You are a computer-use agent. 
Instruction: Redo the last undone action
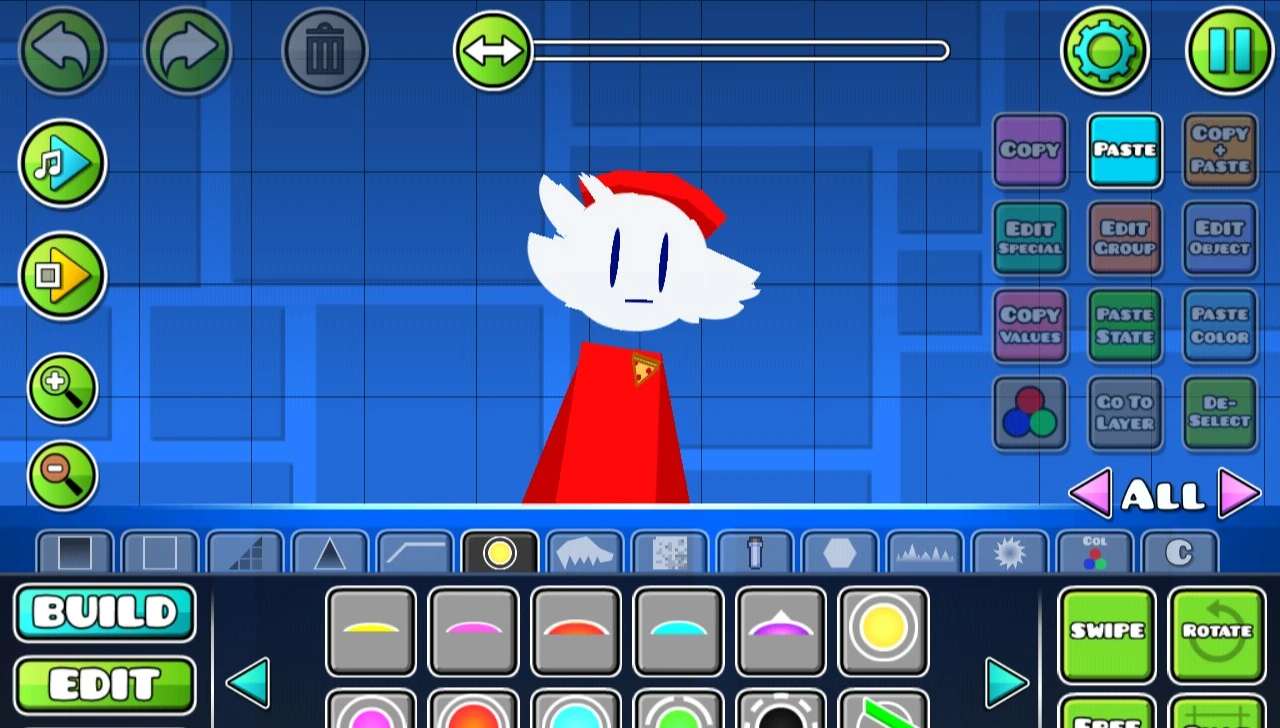coord(187,50)
